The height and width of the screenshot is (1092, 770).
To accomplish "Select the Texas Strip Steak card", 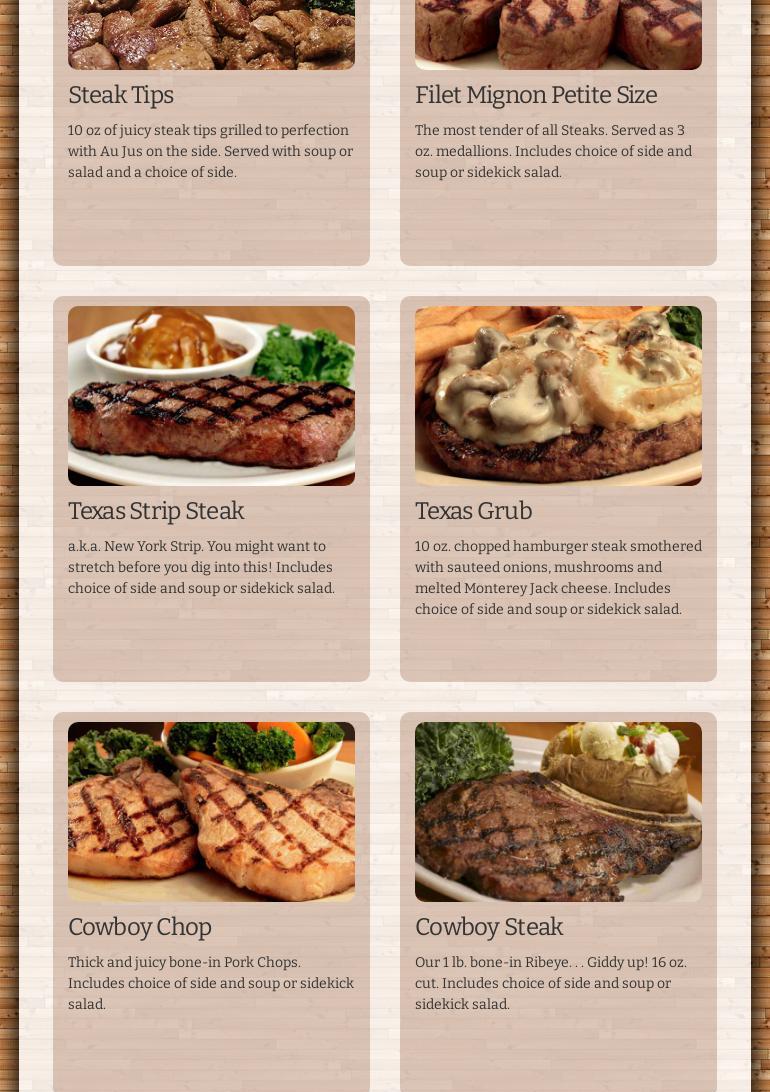I will click(x=211, y=490).
